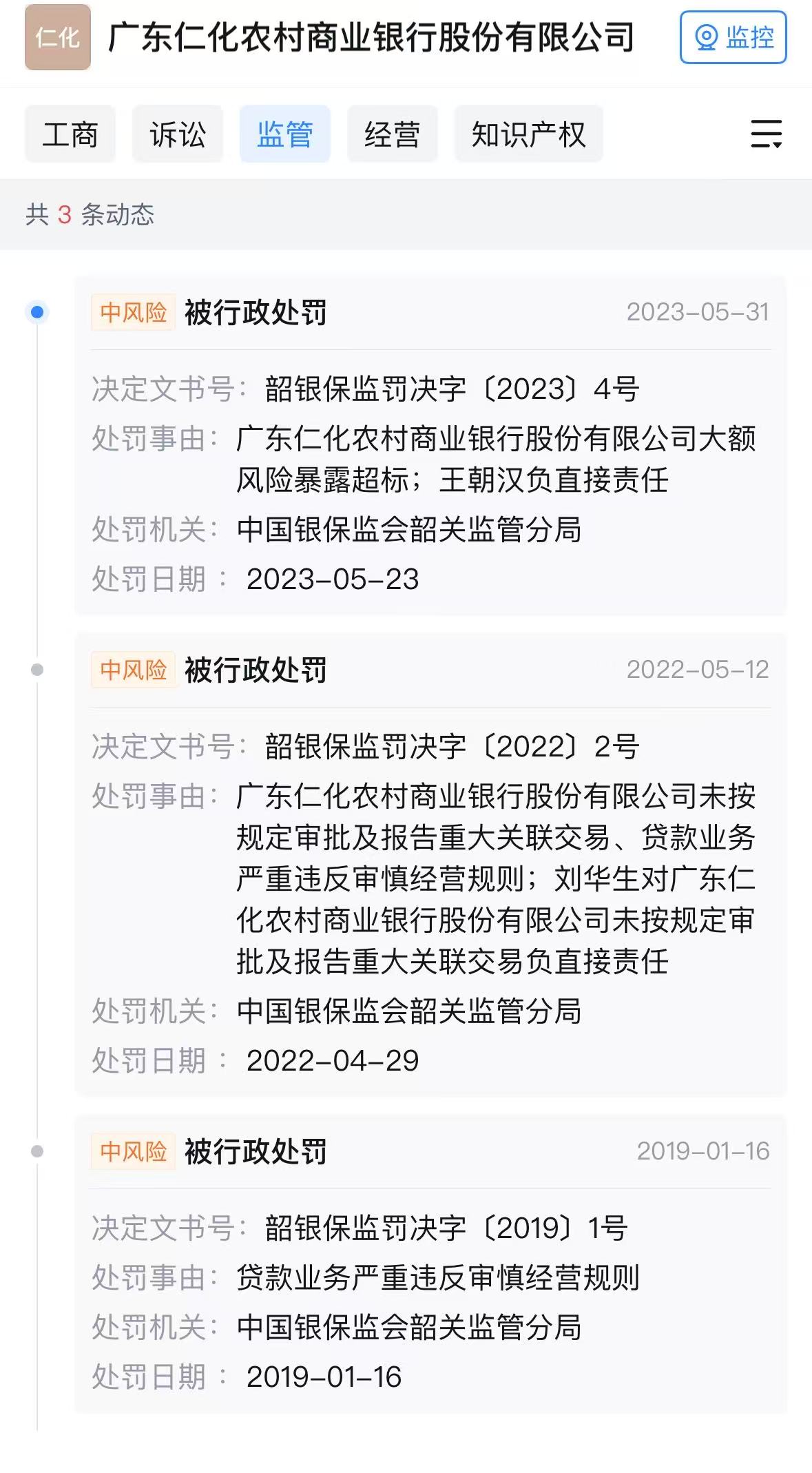Switch to the 工商 tab
Image resolution: width=812 pixels, height=1473 pixels.
coord(70,134)
